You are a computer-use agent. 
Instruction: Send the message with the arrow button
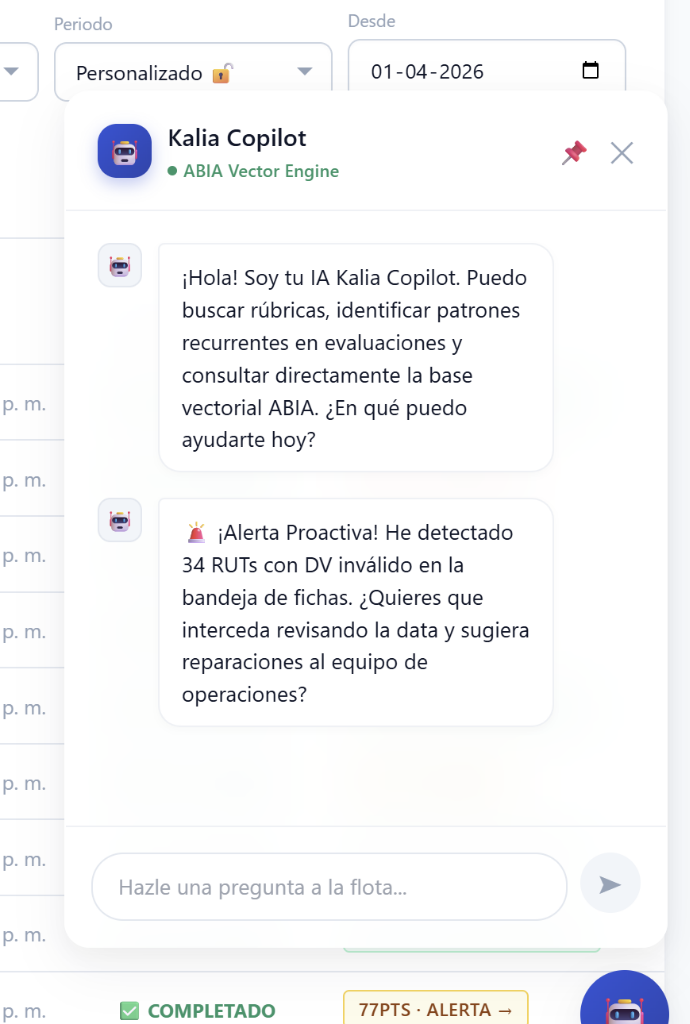click(610, 884)
